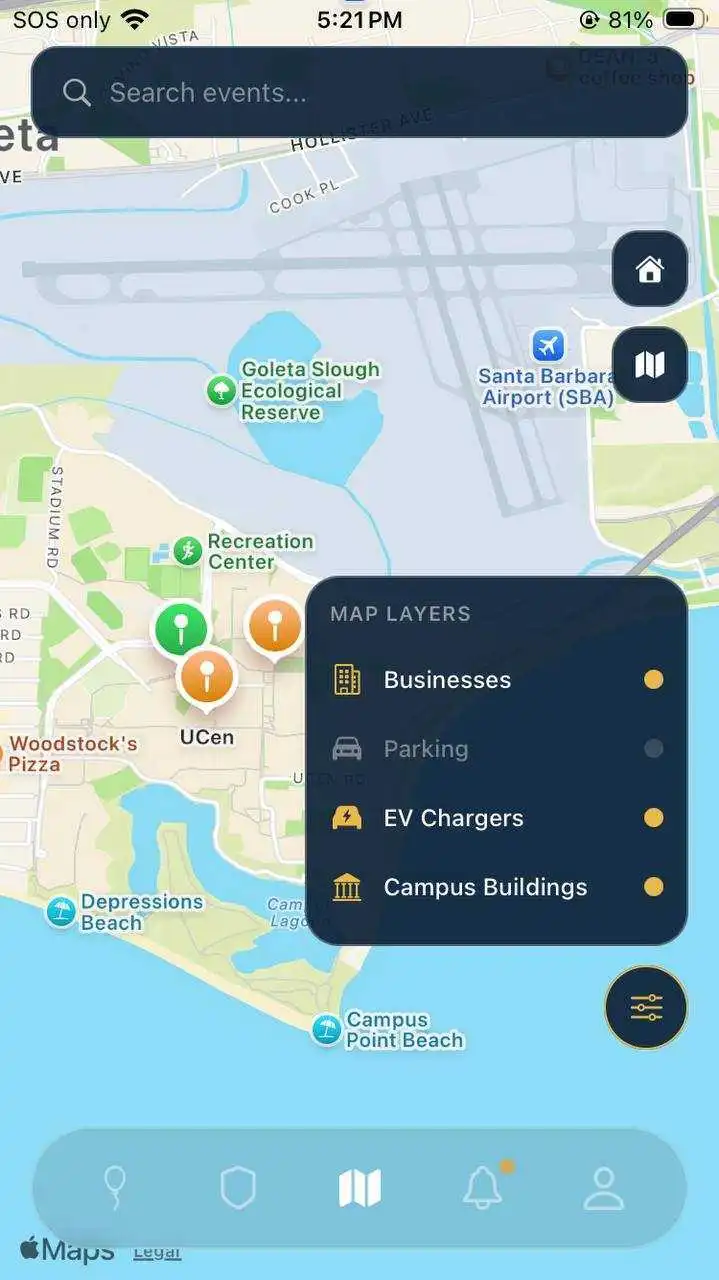This screenshot has width=719, height=1280.
Task: Tap the home button on the map
Action: click(x=649, y=269)
